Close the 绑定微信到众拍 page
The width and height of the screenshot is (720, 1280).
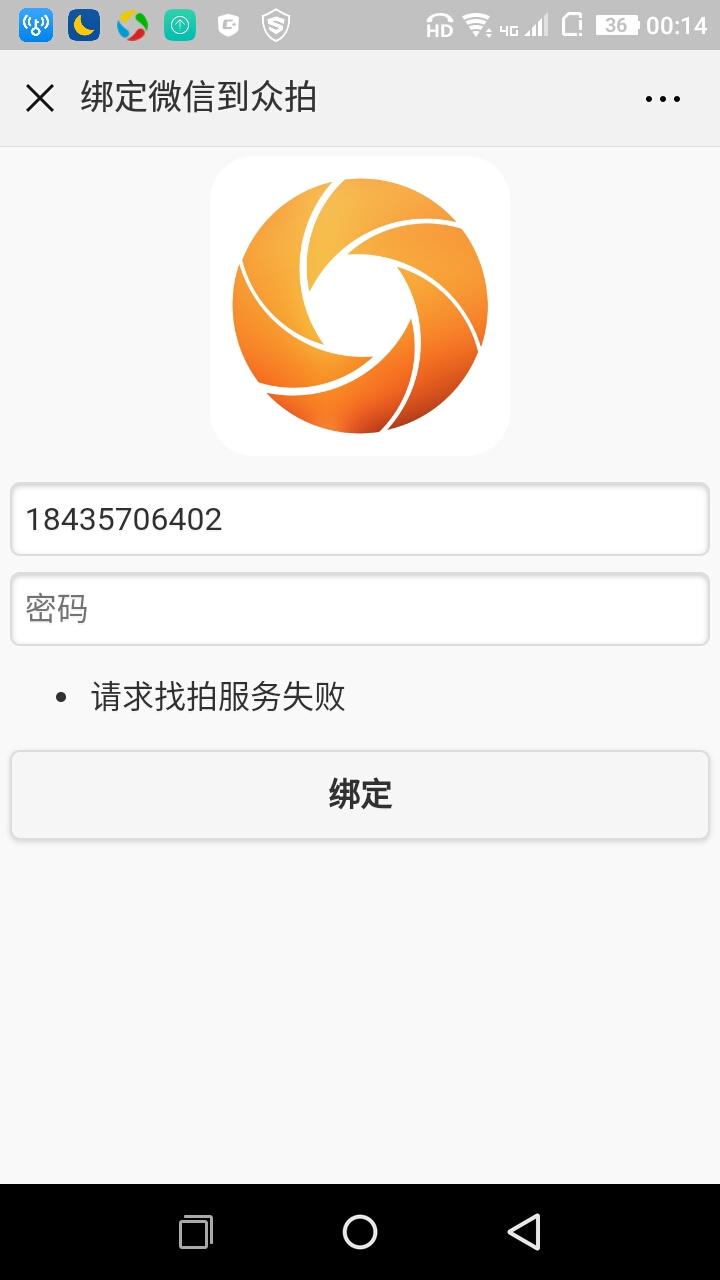click(x=40, y=98)
